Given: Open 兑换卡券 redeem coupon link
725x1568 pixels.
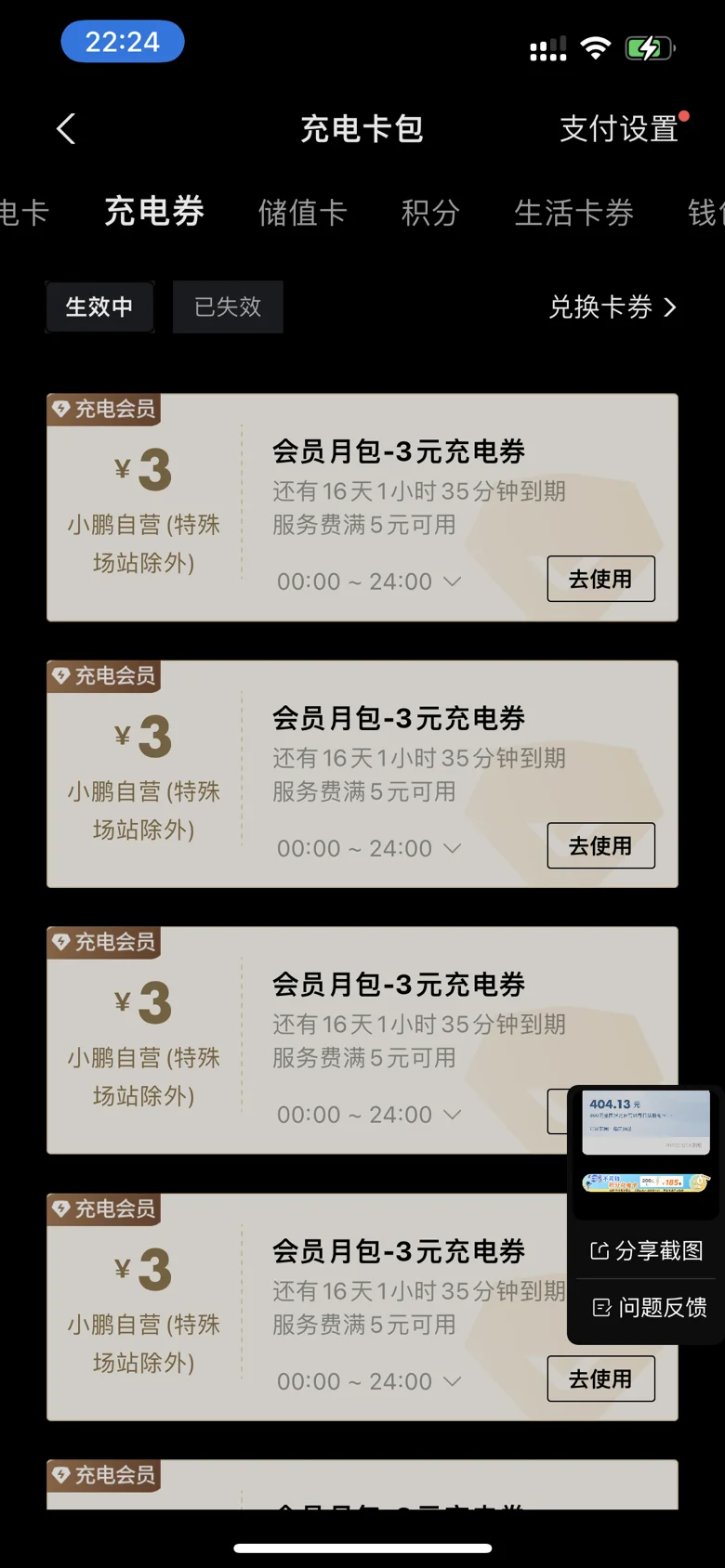Looking at the screenshot, I should coord(613,307).
